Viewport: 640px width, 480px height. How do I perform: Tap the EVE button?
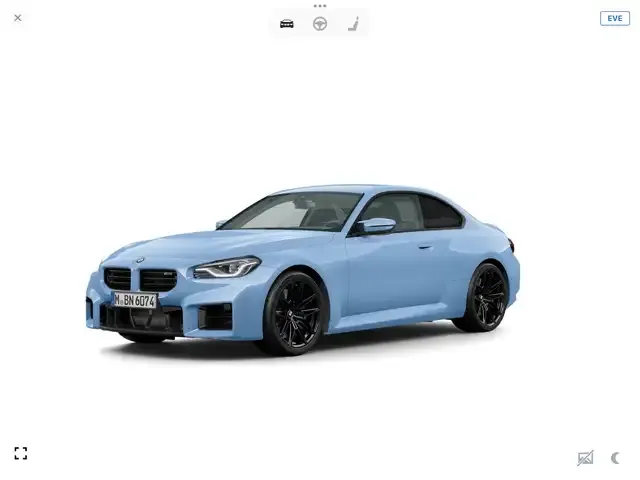(614, 18)
